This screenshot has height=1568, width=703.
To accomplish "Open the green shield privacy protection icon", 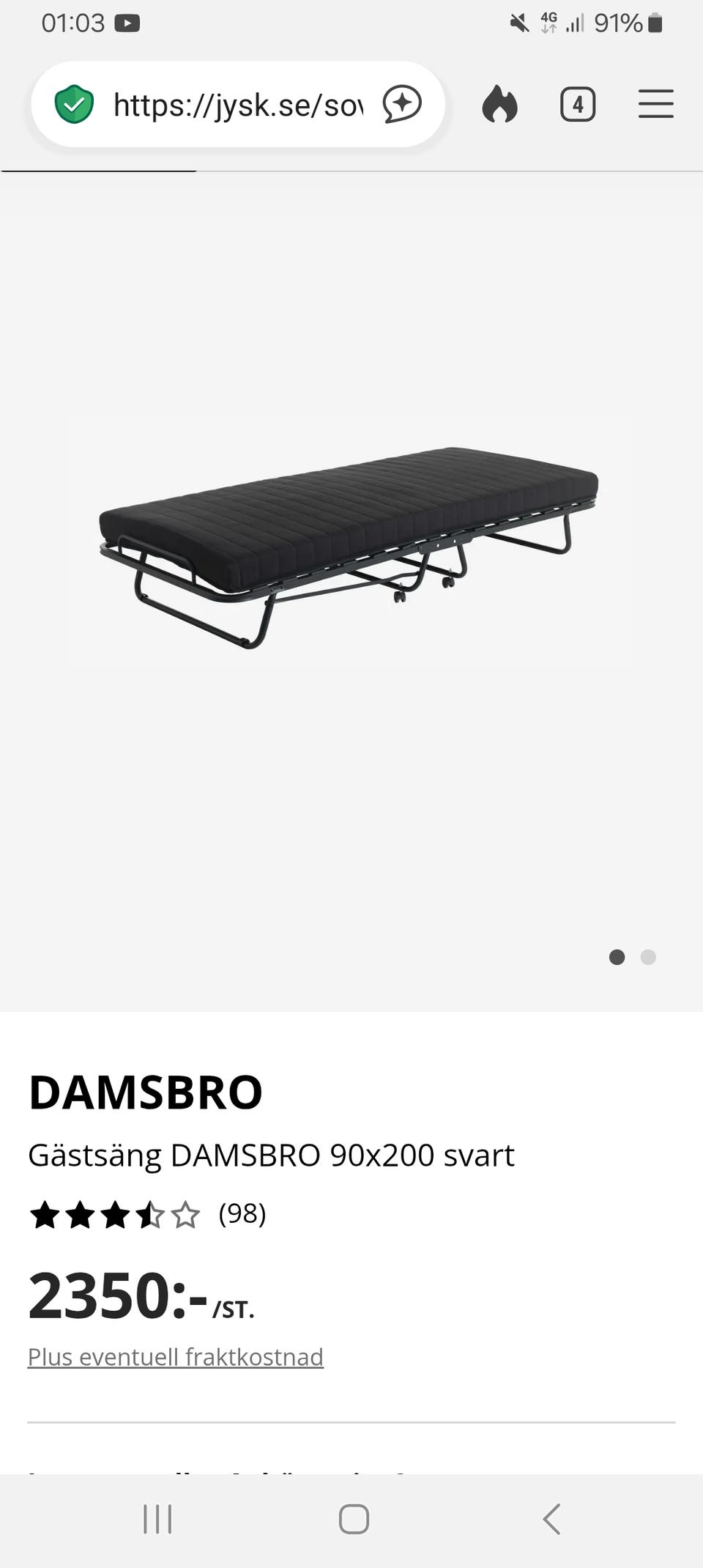I will click(74, 104).
